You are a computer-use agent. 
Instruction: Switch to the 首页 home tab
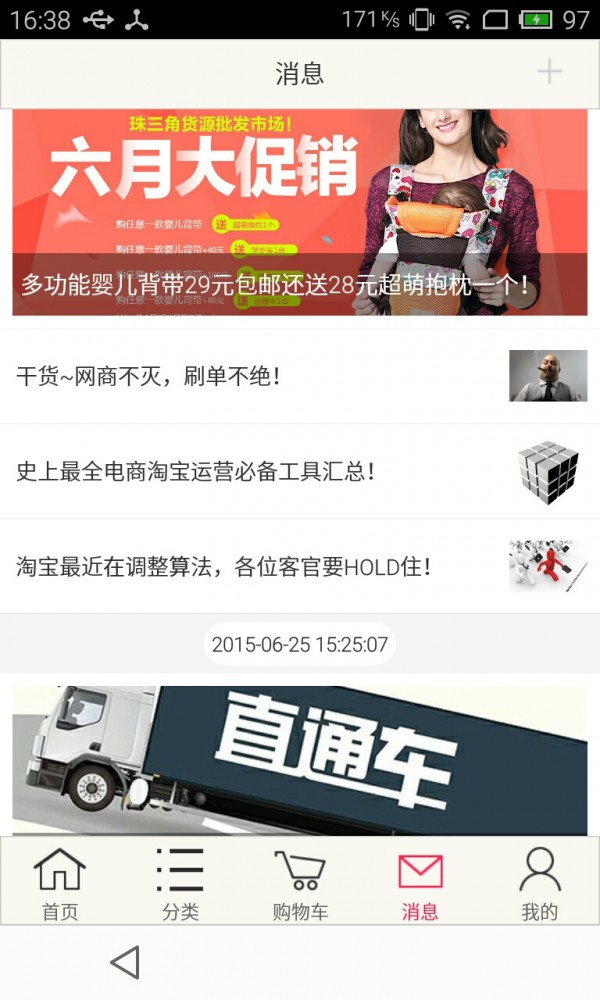click(60, 882)
